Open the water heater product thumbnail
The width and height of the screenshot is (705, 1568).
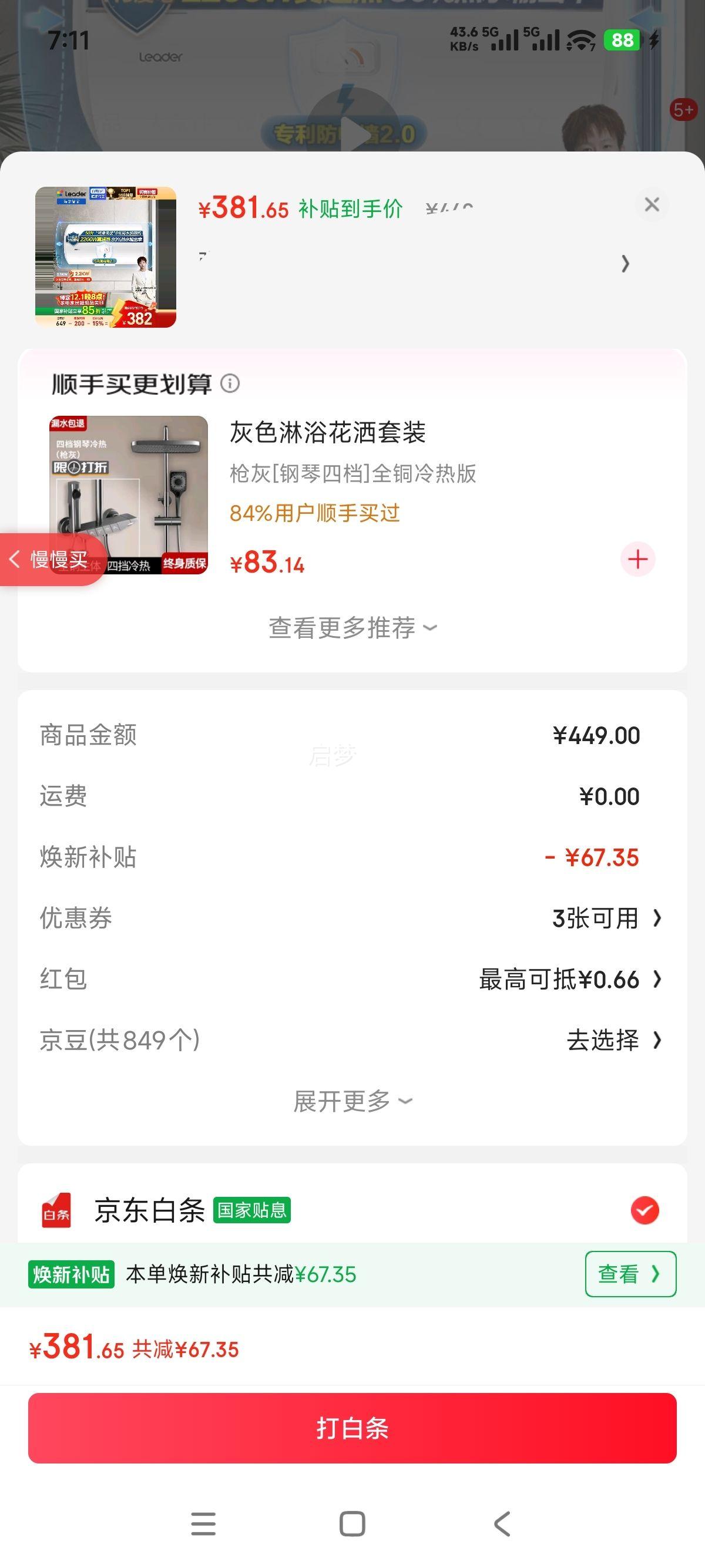pos(105,257)
